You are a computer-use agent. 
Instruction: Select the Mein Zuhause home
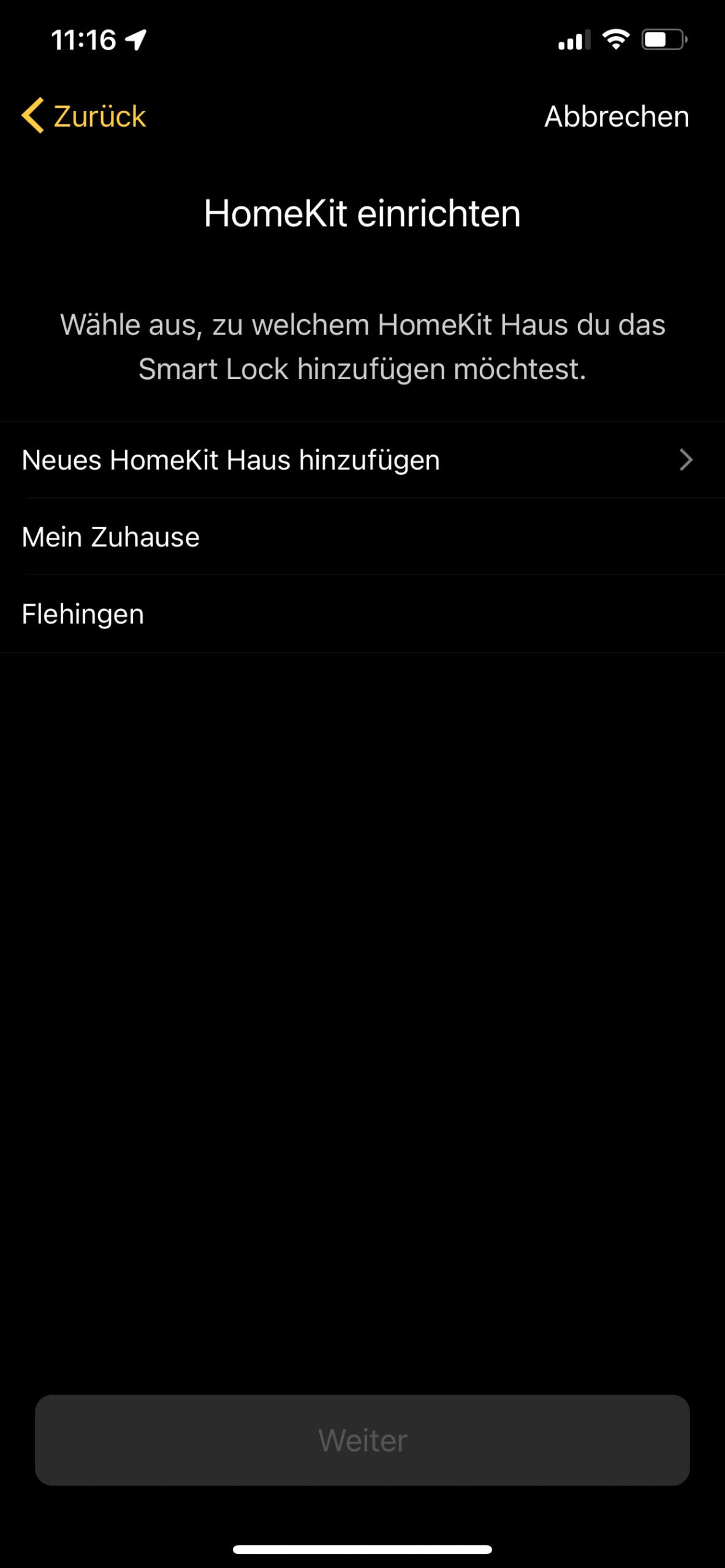(x=362, y=537)
